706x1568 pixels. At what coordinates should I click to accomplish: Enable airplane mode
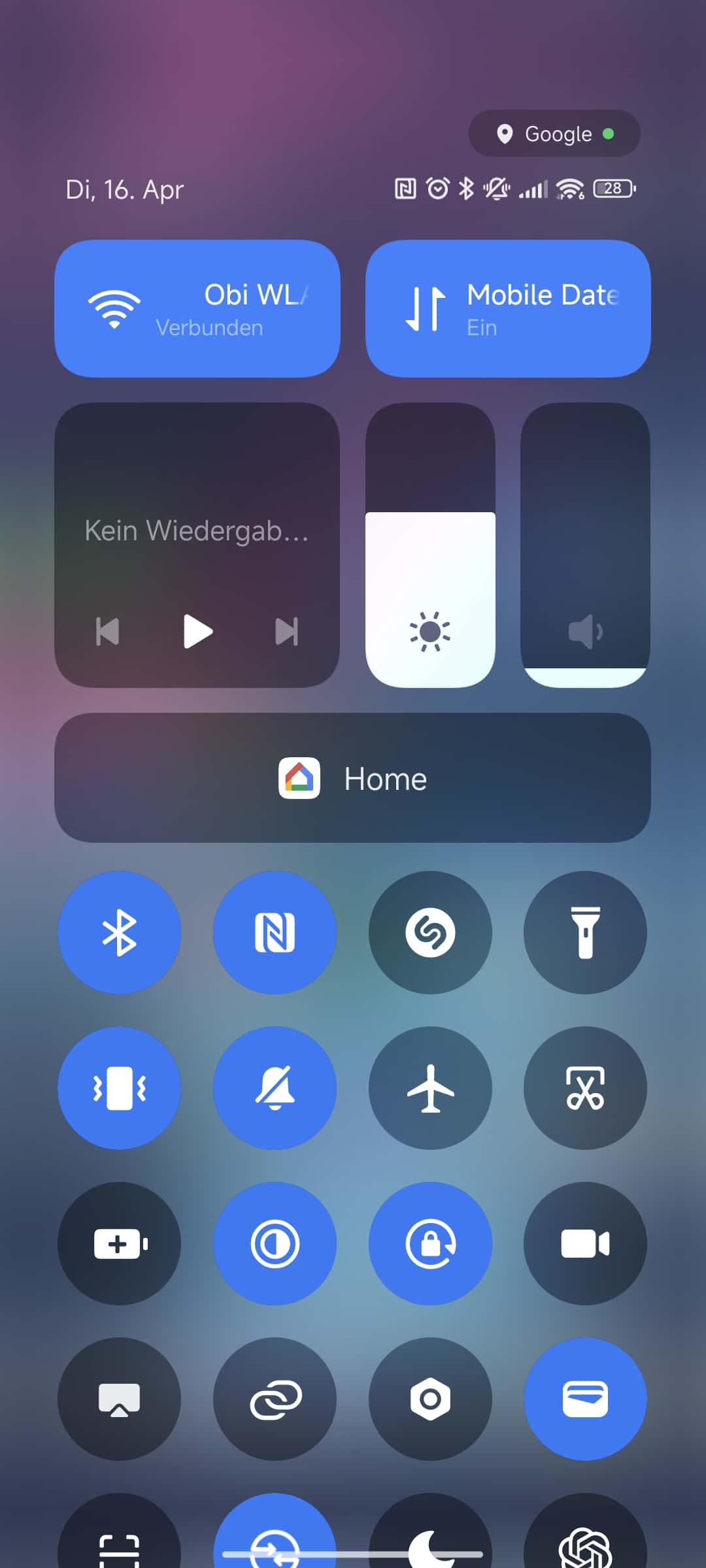[x=430, y=1088]
